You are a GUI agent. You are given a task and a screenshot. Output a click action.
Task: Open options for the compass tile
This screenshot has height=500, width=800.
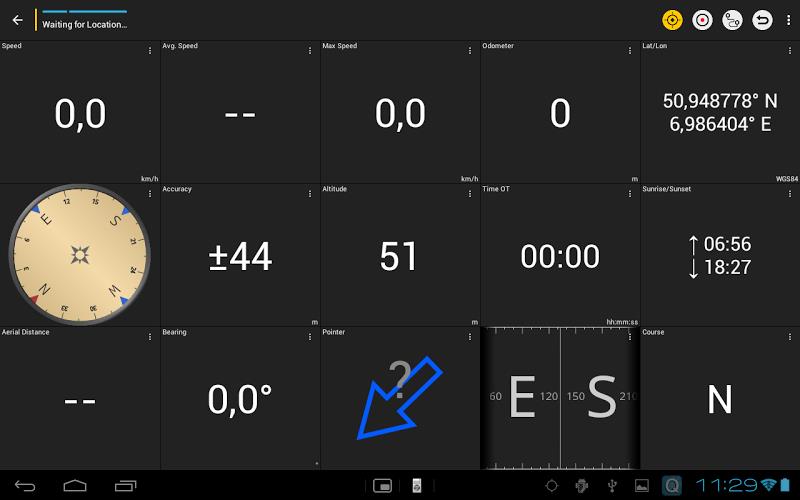[x=150, y=194]
